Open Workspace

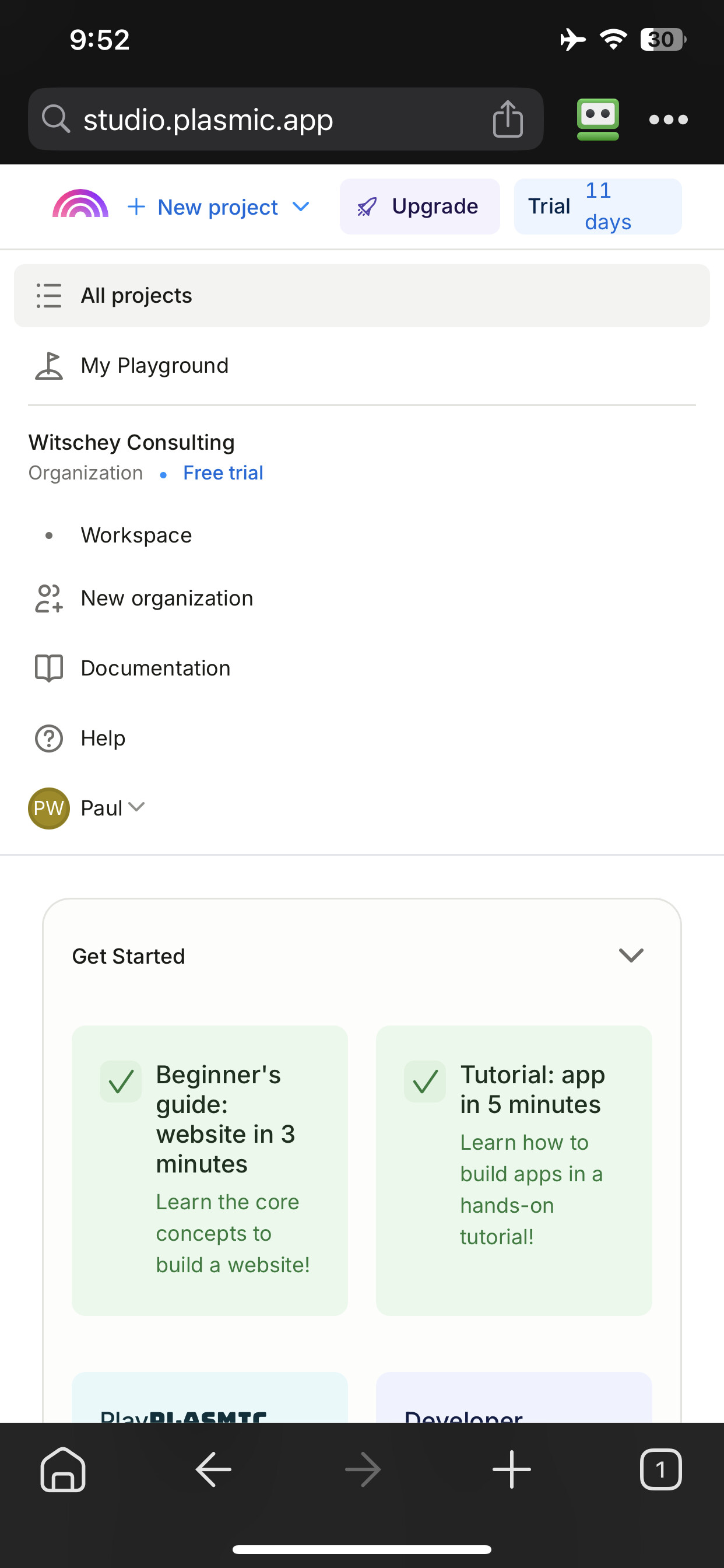(x=362, y=535)
